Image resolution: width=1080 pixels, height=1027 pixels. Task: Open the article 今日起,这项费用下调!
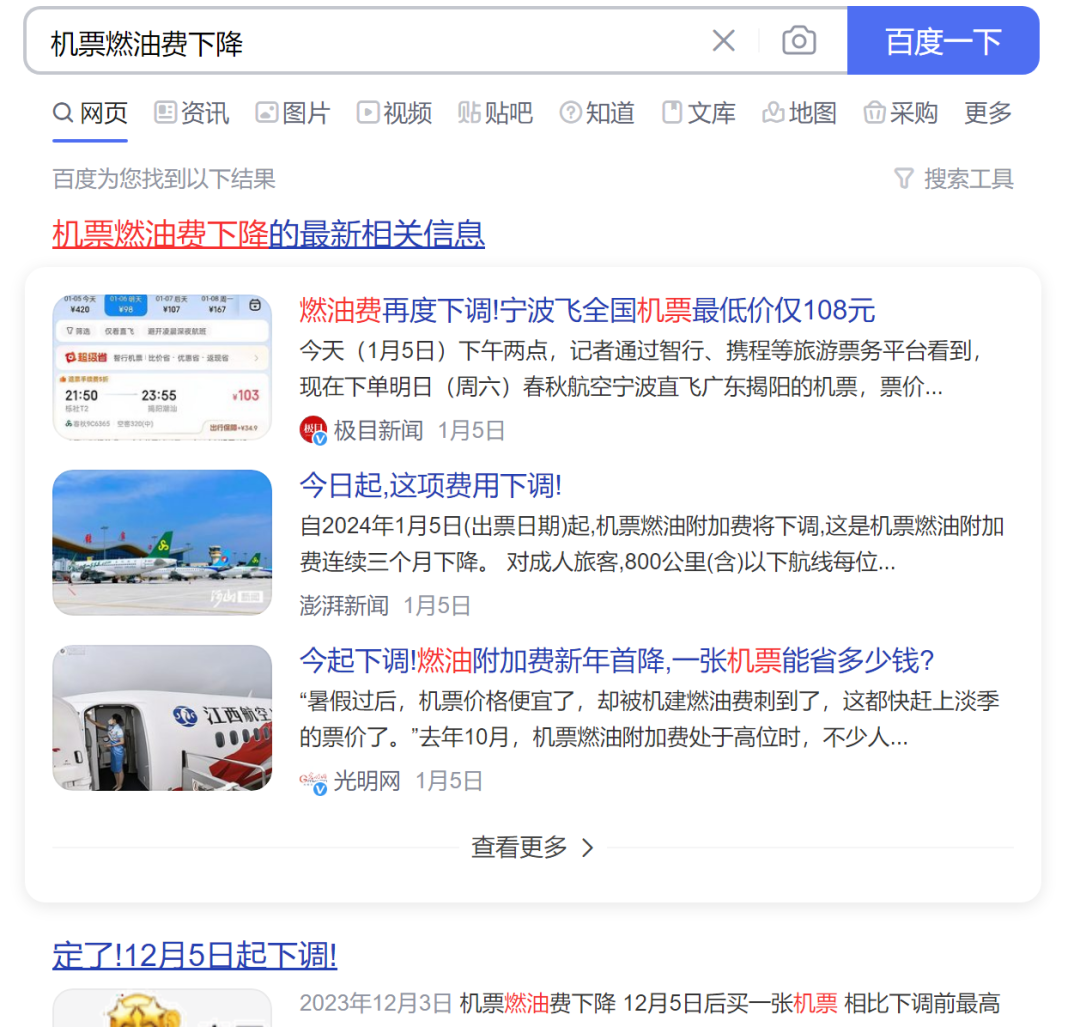430,486
